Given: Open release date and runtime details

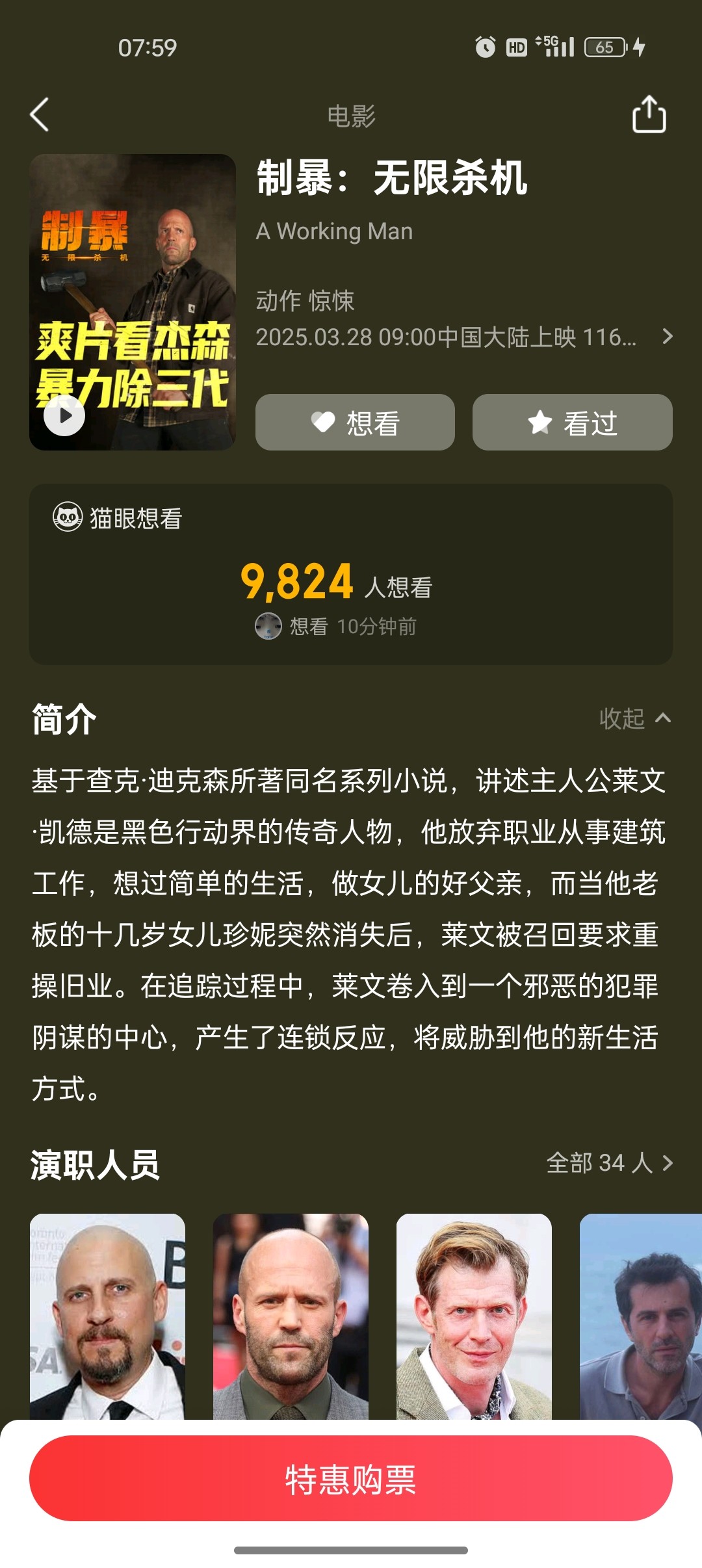Looking at the screenshot, I should [464, 337].
